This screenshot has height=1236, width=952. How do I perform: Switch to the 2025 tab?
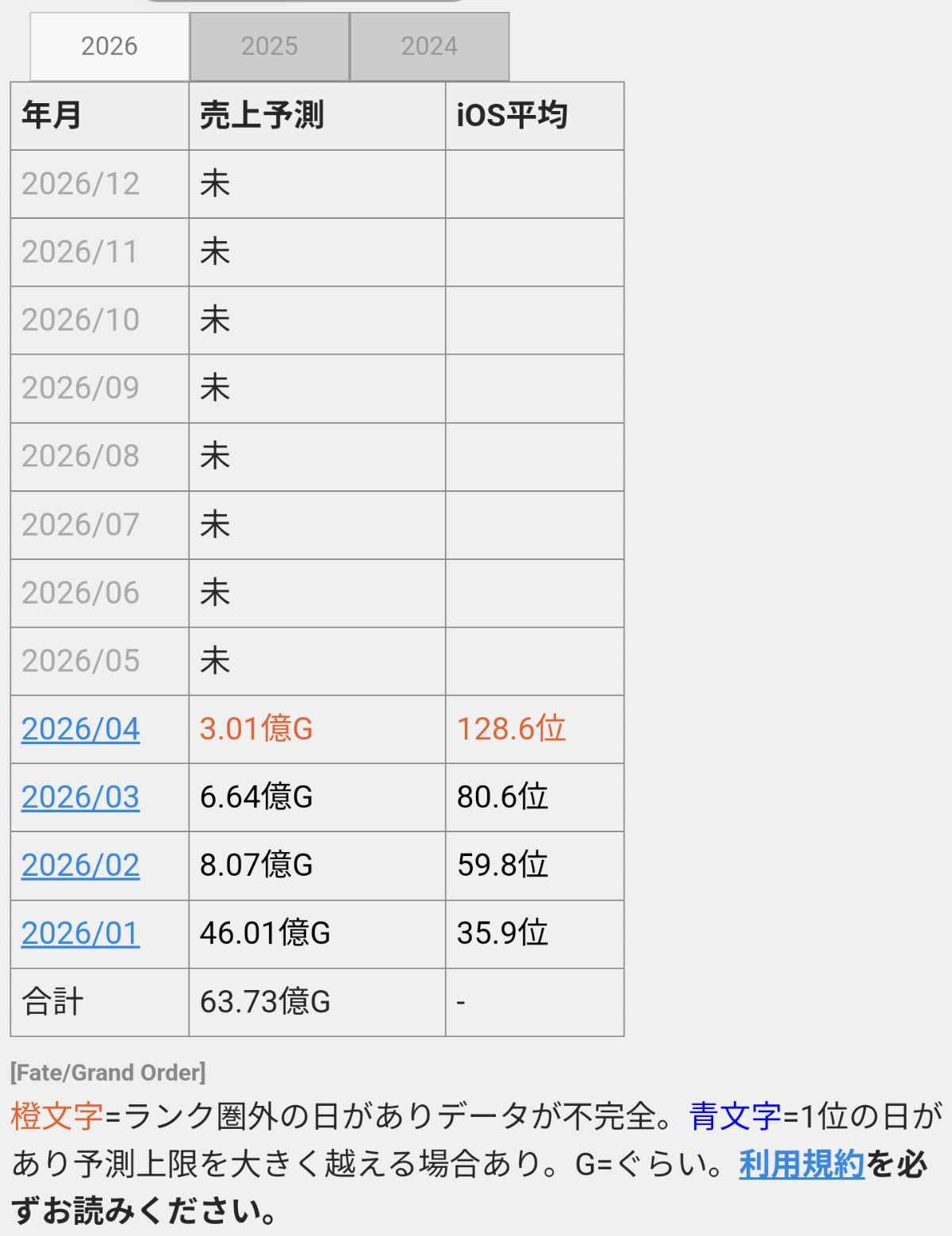tap(270, 46)
